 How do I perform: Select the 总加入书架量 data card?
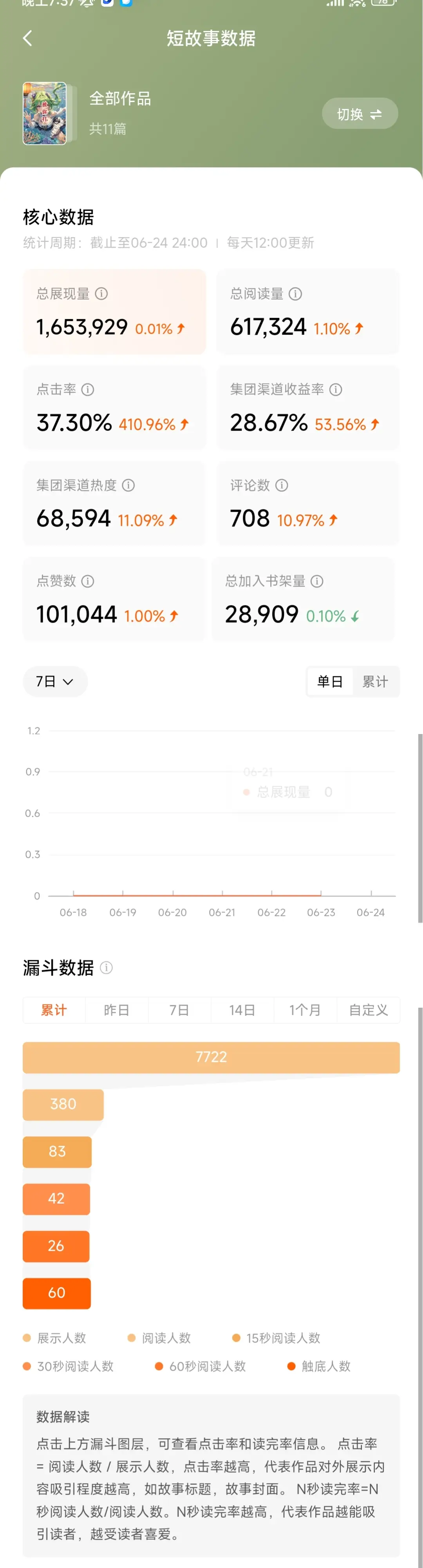pos(303,599)
